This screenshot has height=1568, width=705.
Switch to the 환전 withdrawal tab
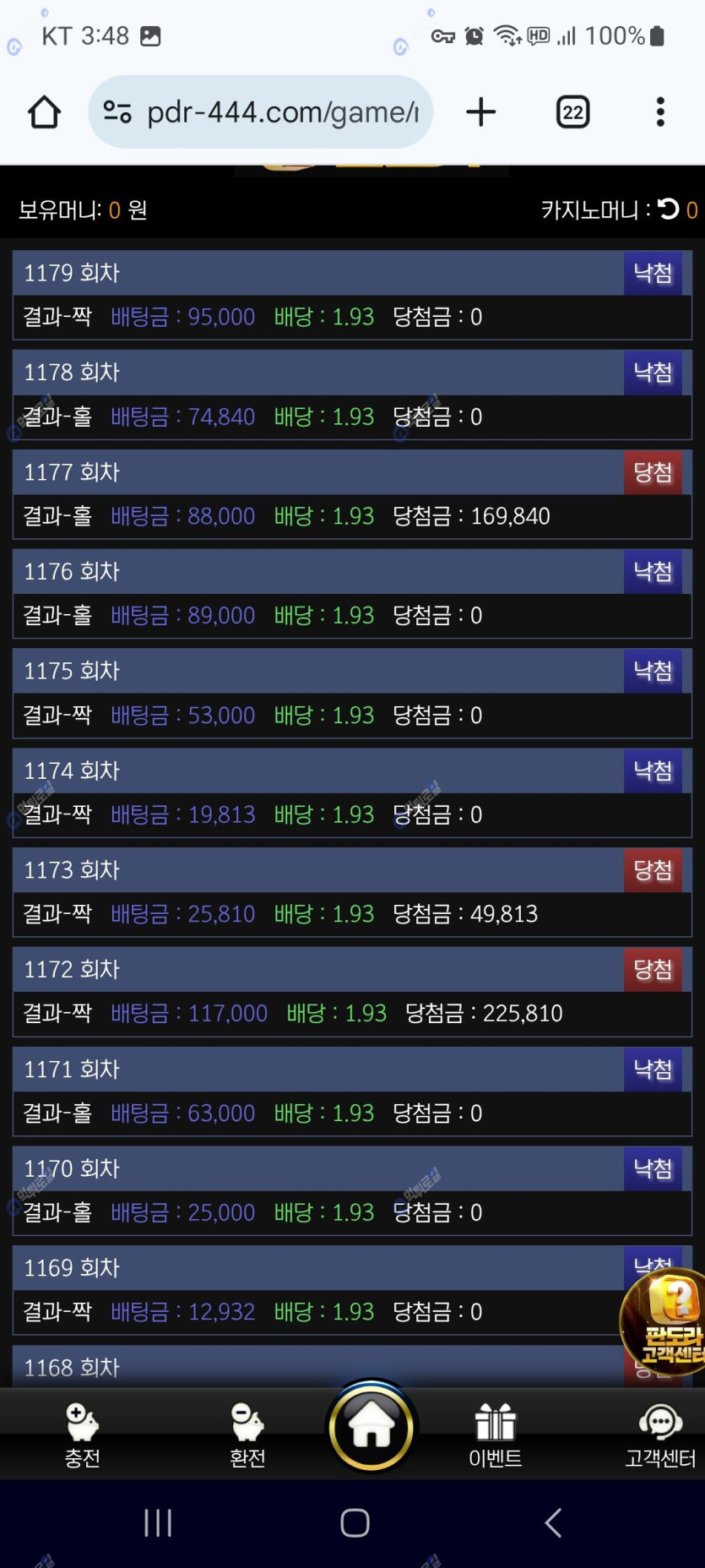click(247, 1435)
